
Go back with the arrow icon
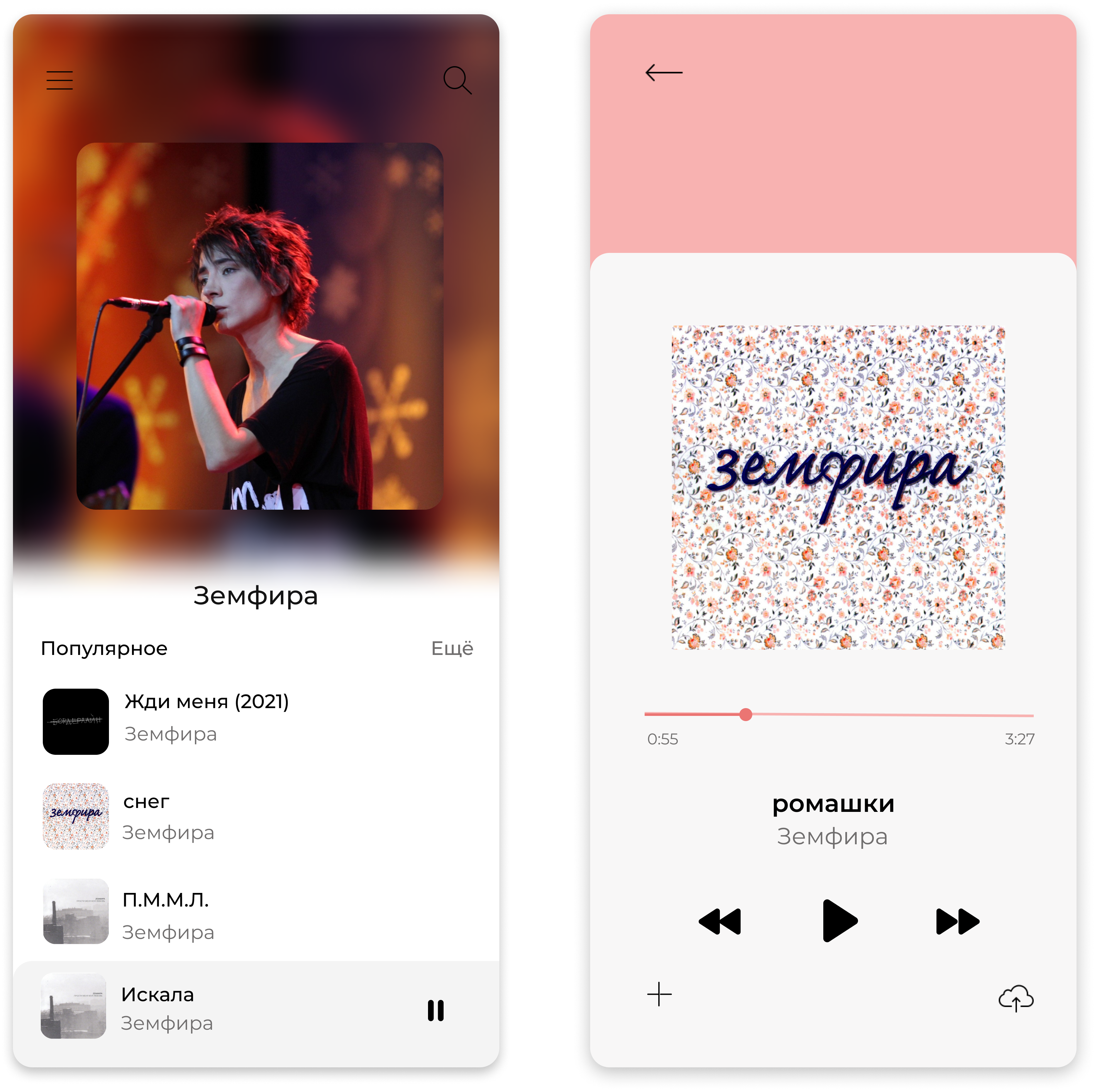[664, 73]
